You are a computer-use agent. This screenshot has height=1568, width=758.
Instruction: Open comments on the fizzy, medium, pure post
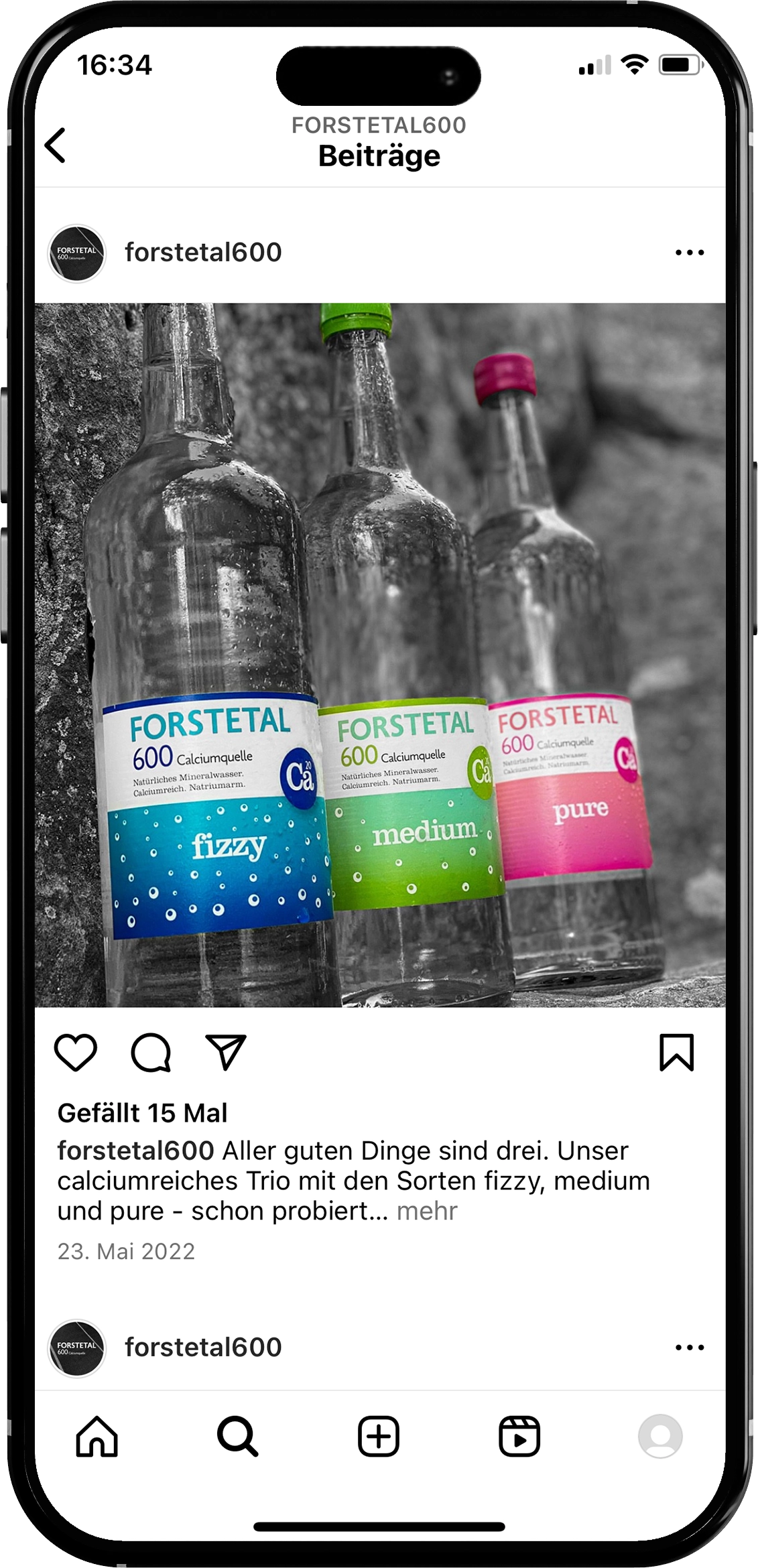(x=151, y=1052)
